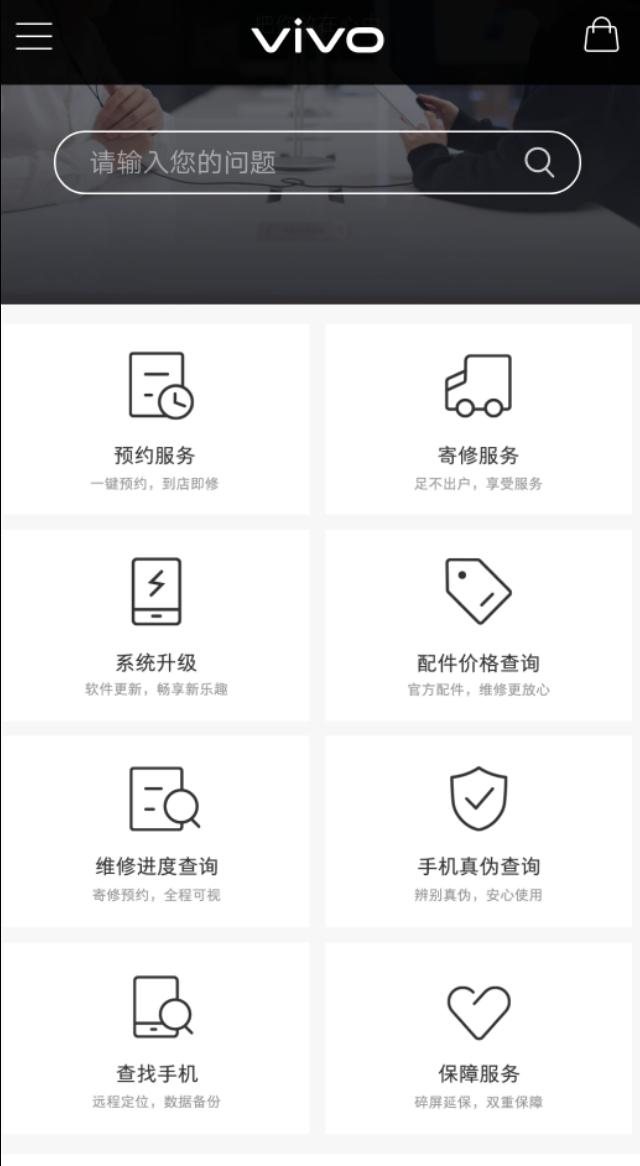Open 保障服务 tile

[479, 1038]
